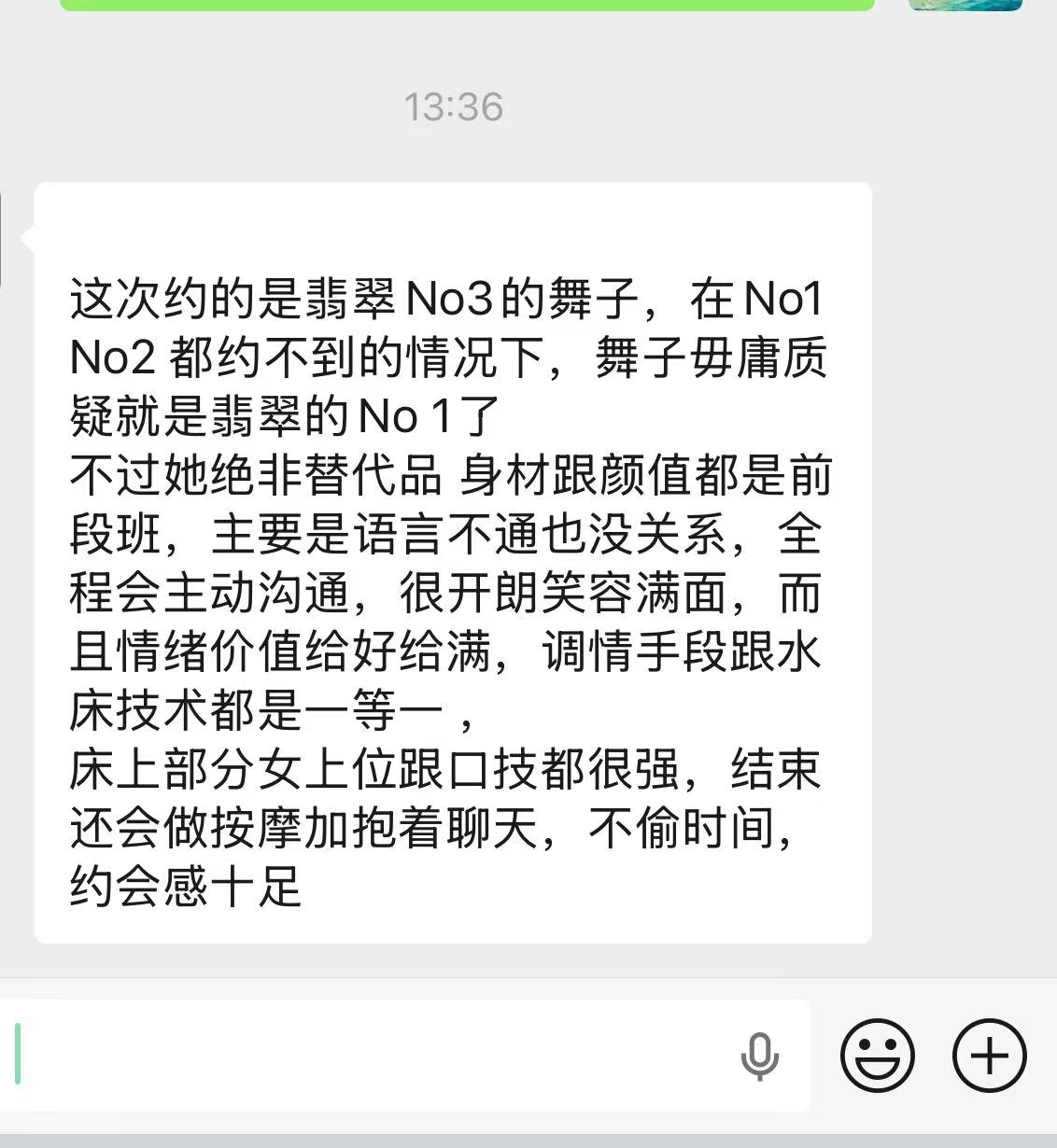Open the emoji sticker panel
This screenshot has height=1148, width=1057.
pos(877,1056)
